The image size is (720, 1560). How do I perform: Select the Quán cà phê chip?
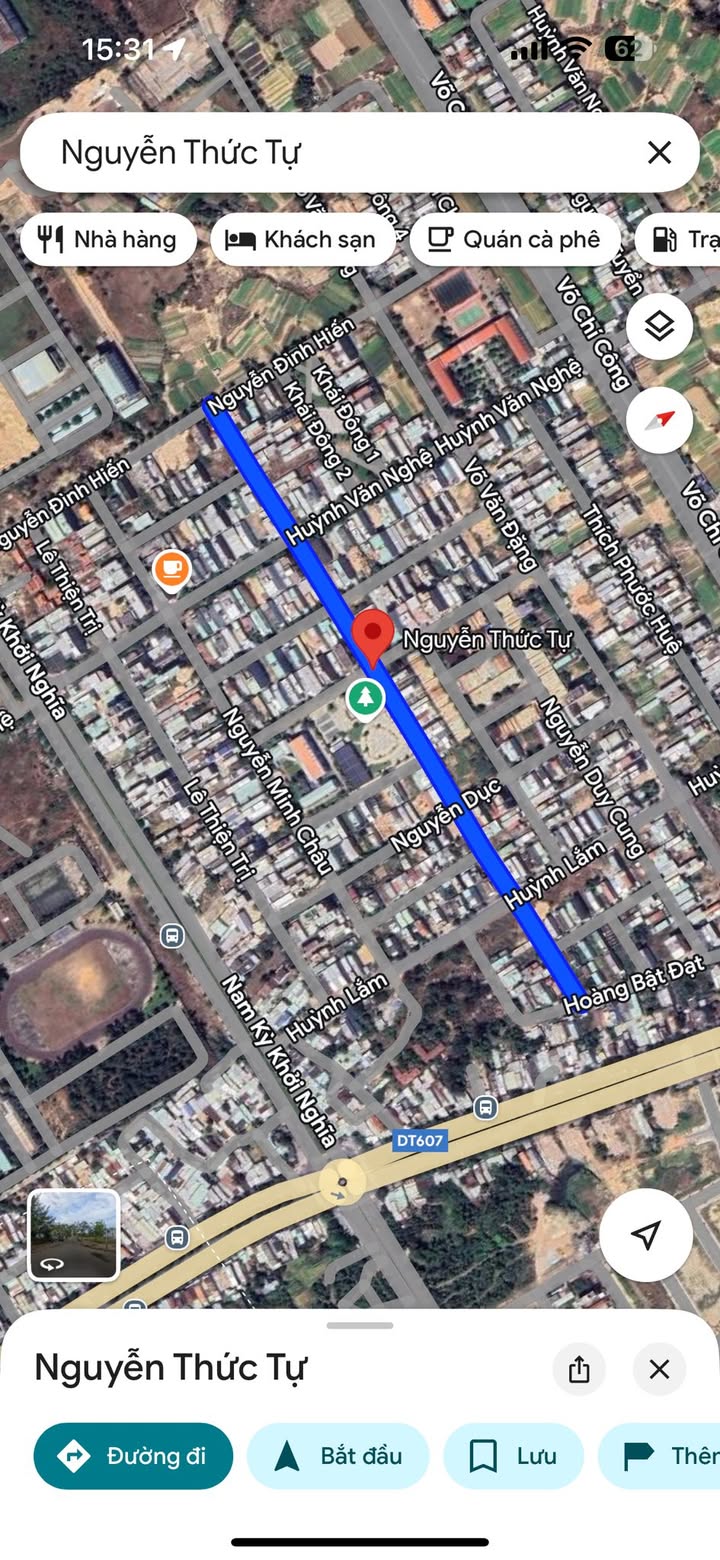coord(514,239)
